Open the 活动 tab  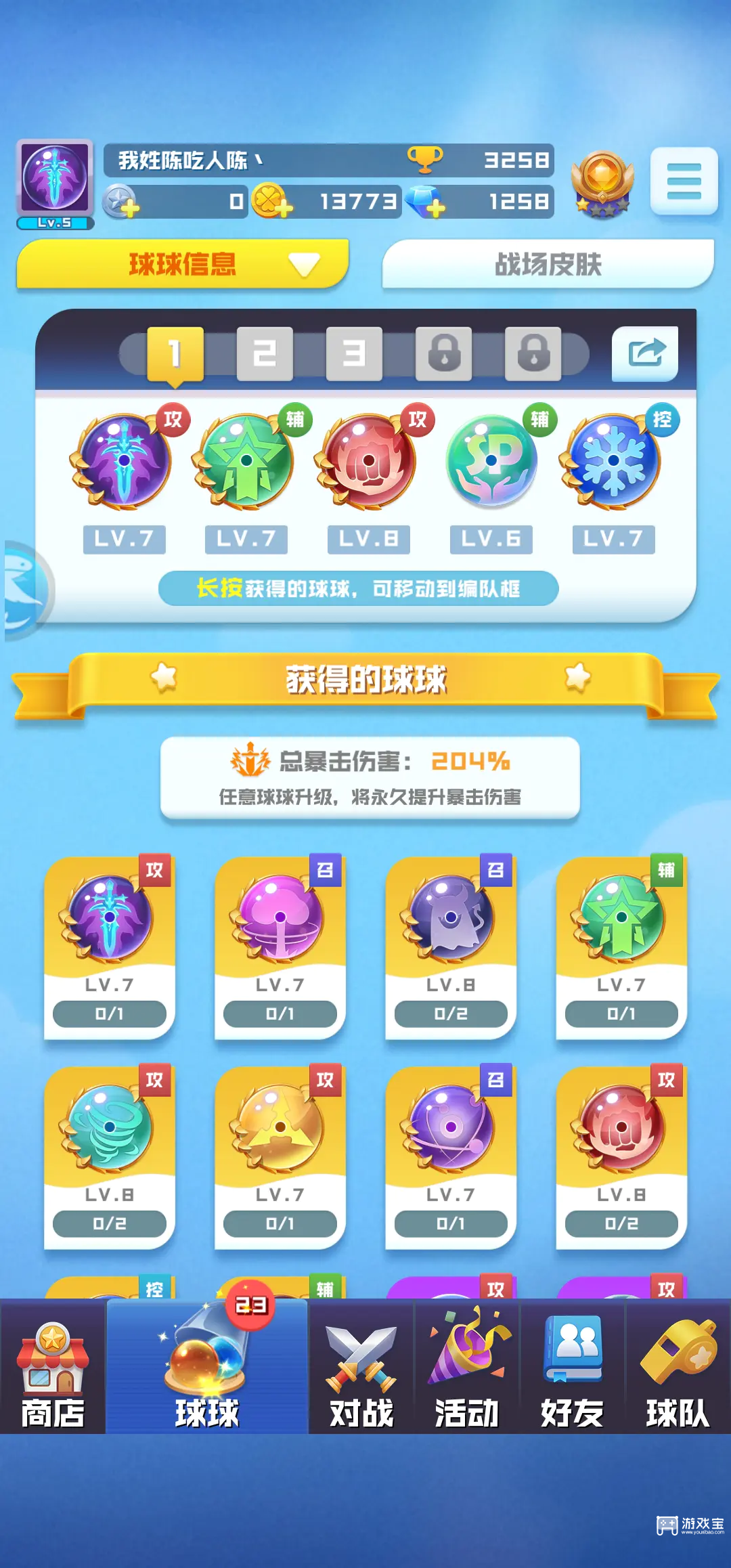coord(467,1368)
